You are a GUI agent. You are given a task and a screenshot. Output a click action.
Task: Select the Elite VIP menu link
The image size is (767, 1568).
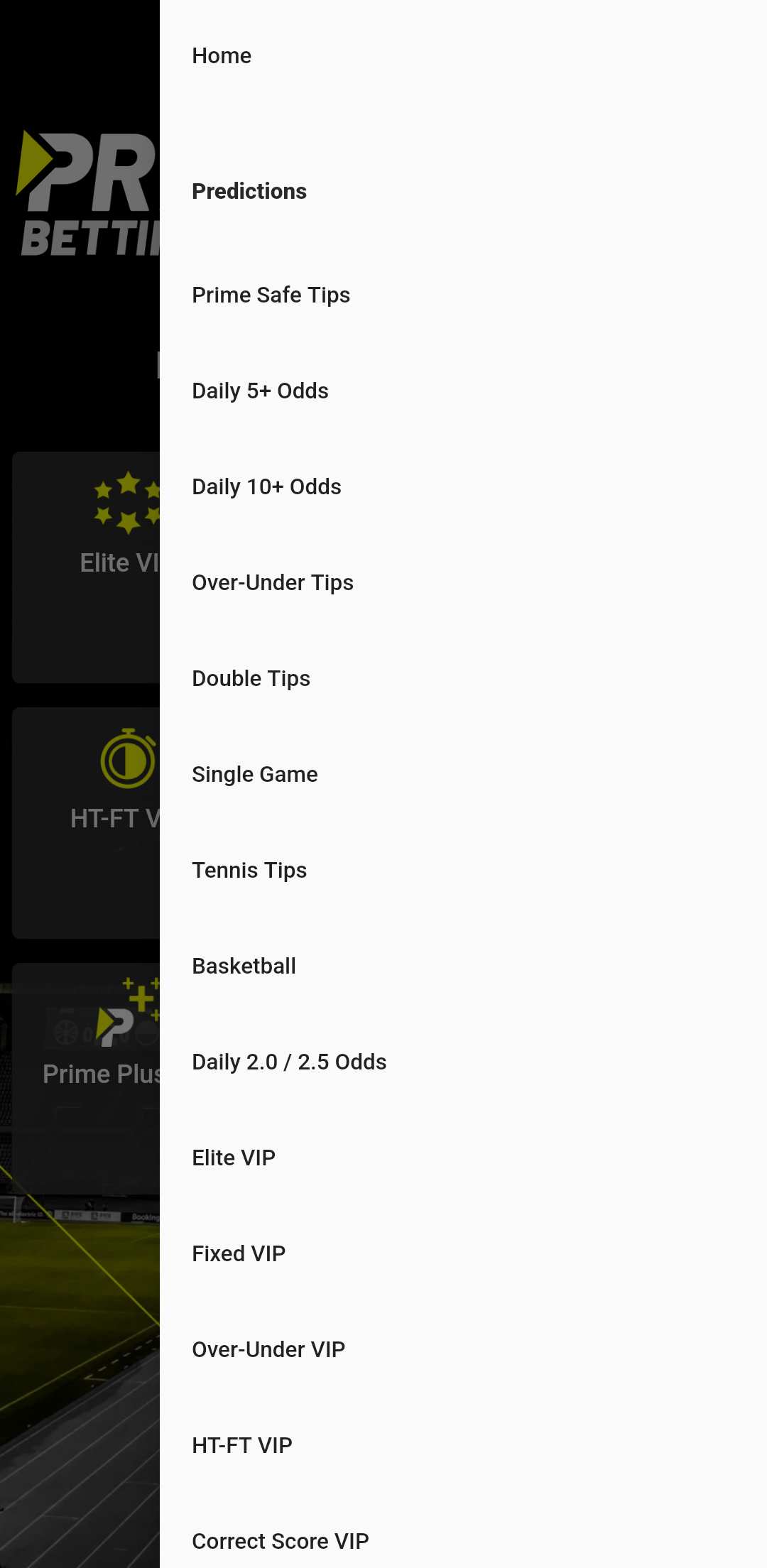click(x=233, y=1158)
